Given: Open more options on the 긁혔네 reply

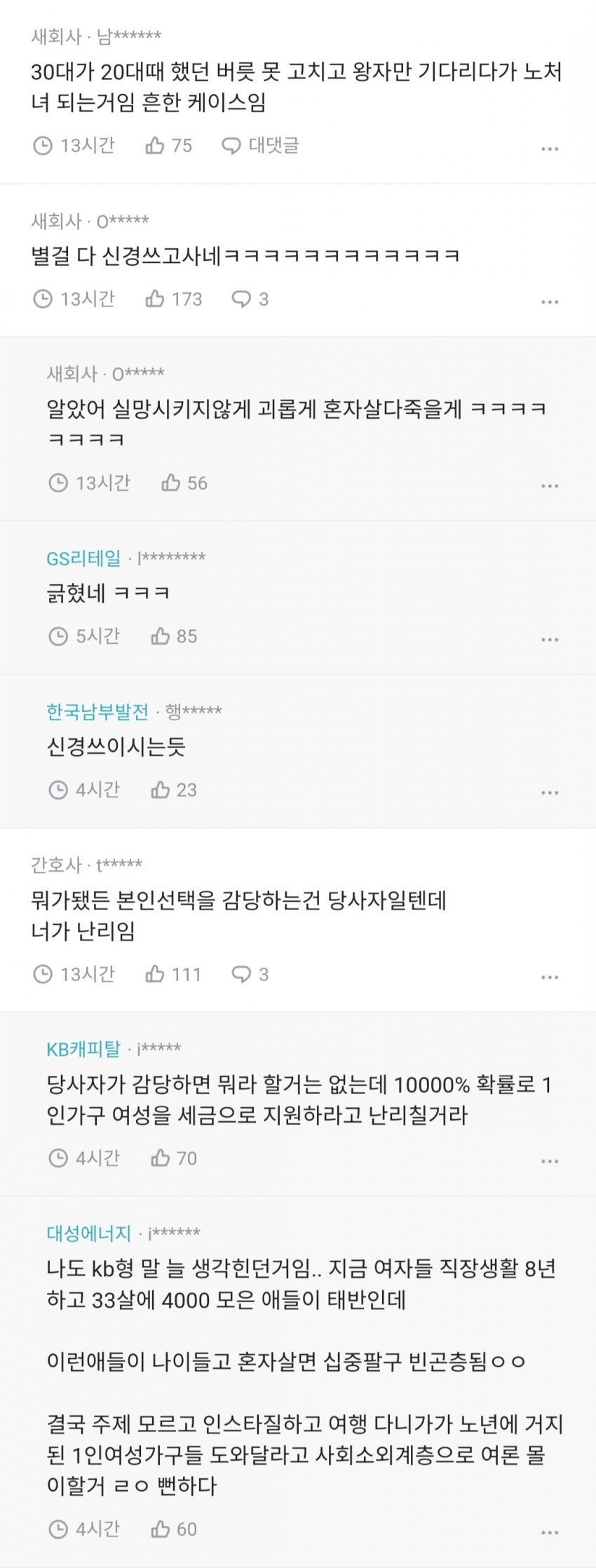Looking at the screenshot, I should pyautogui.click(x=550, y=640).
